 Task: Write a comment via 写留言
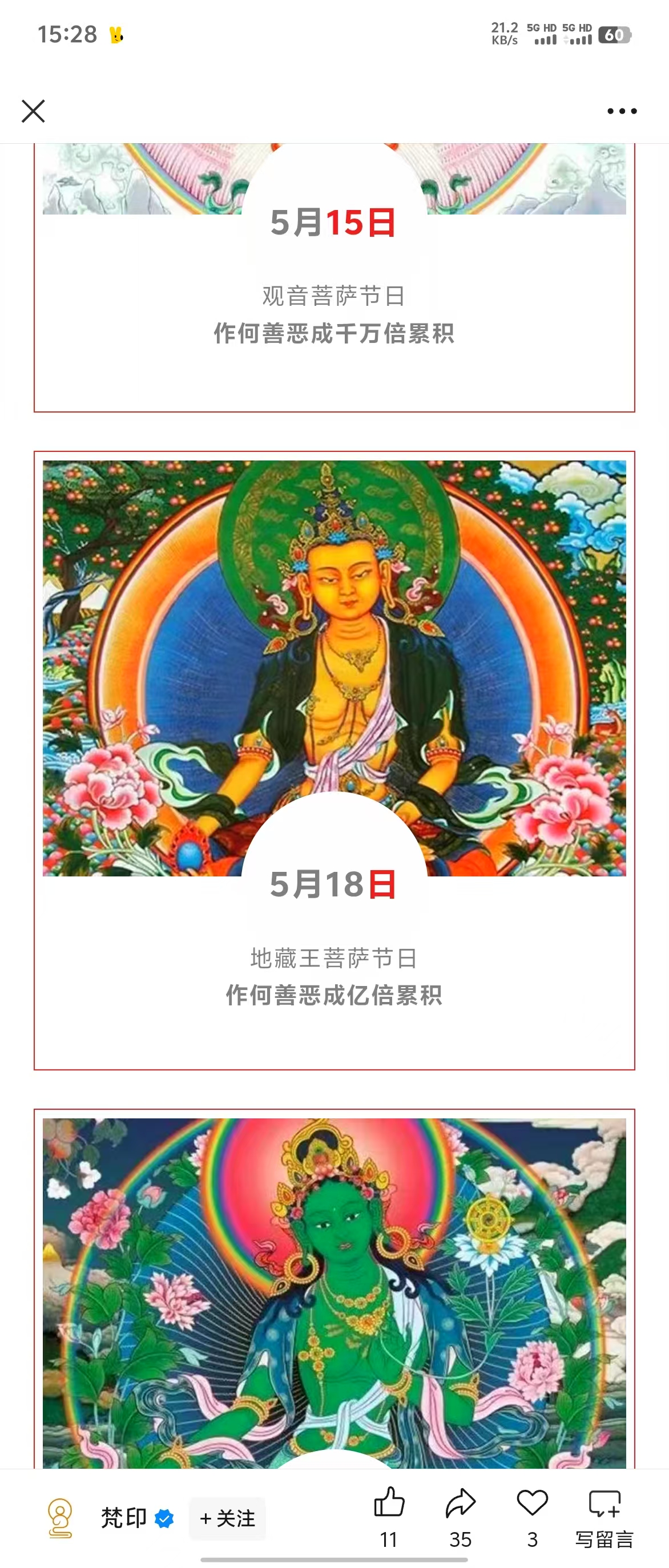[x=604, y=1516]
